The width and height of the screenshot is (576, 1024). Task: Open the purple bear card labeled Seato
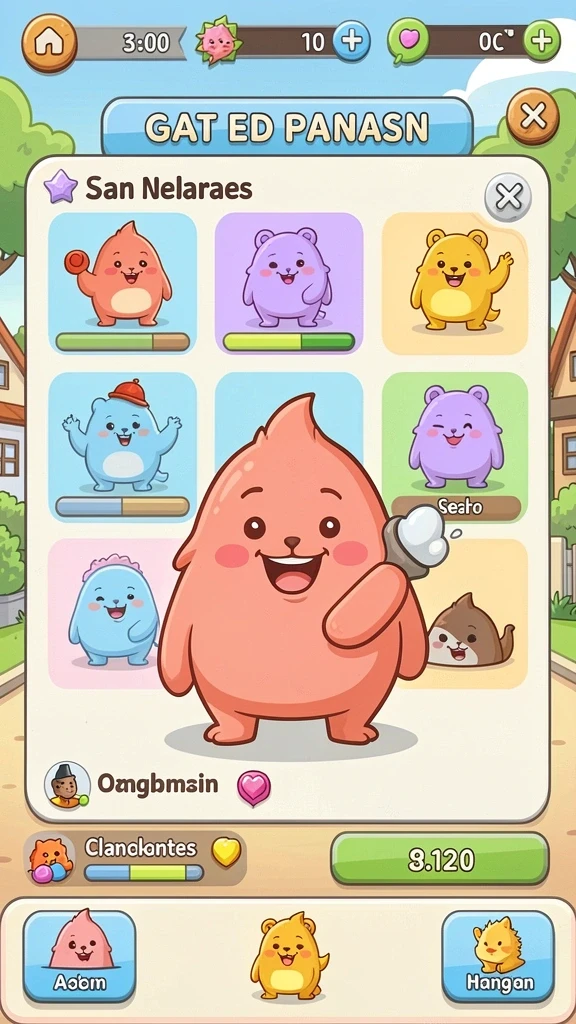[x=455, y=447]
